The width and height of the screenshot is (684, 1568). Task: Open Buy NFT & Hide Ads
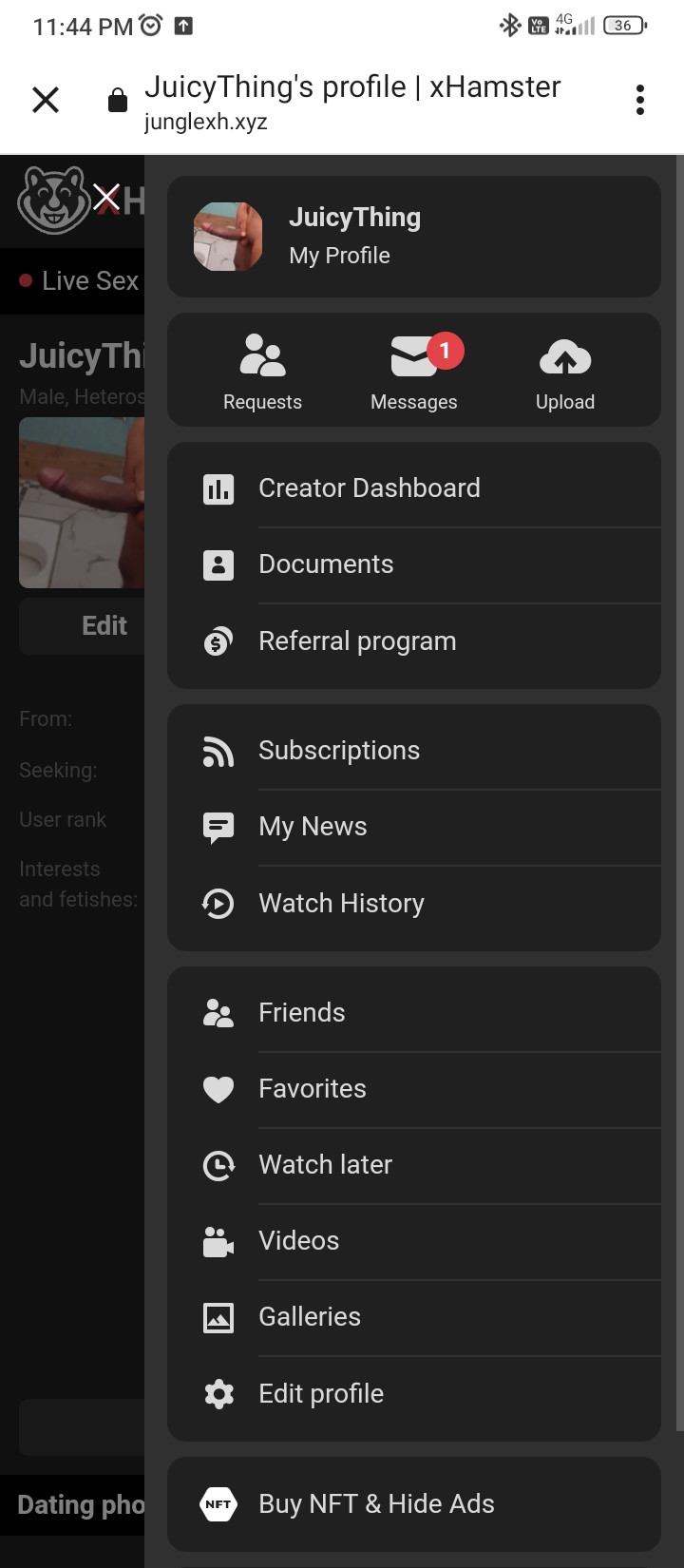pos(413,1504)
